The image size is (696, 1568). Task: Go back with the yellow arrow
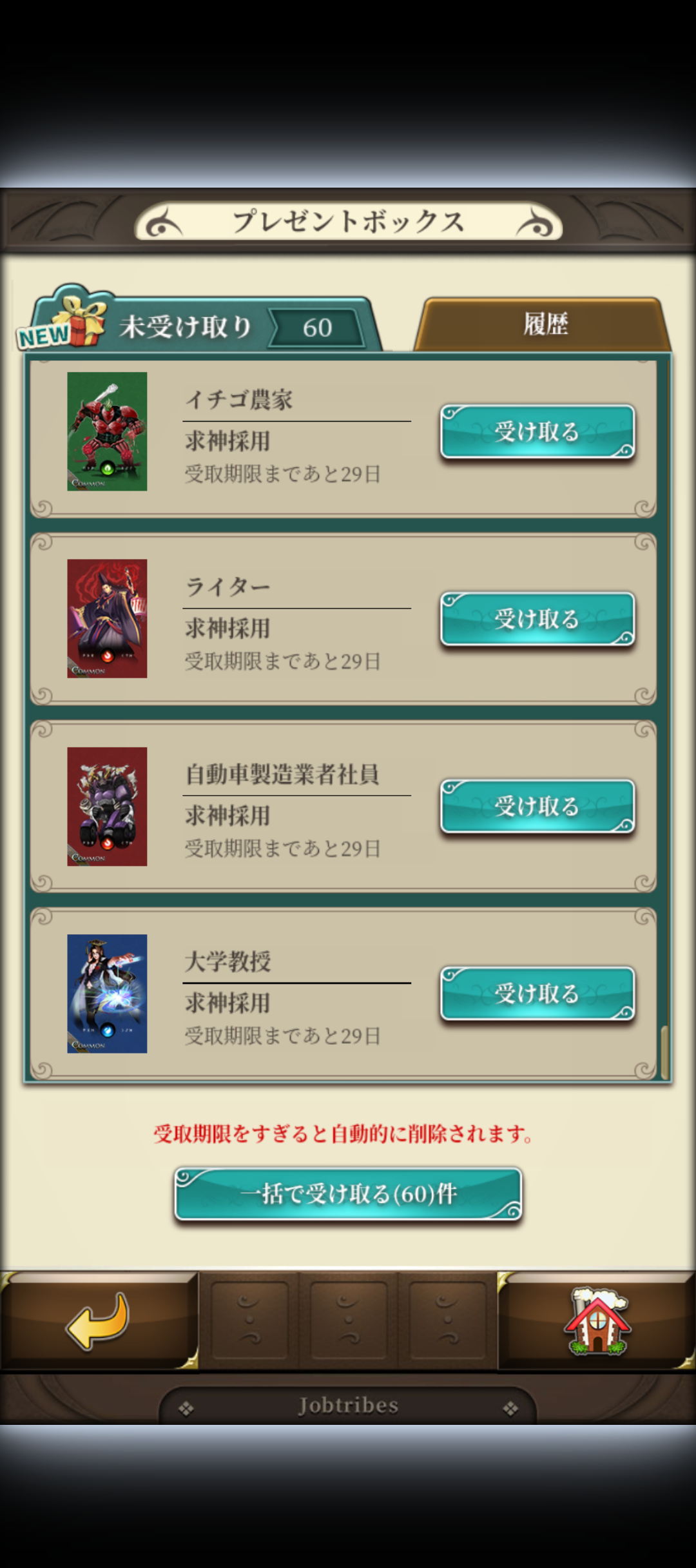point(98,1321)
